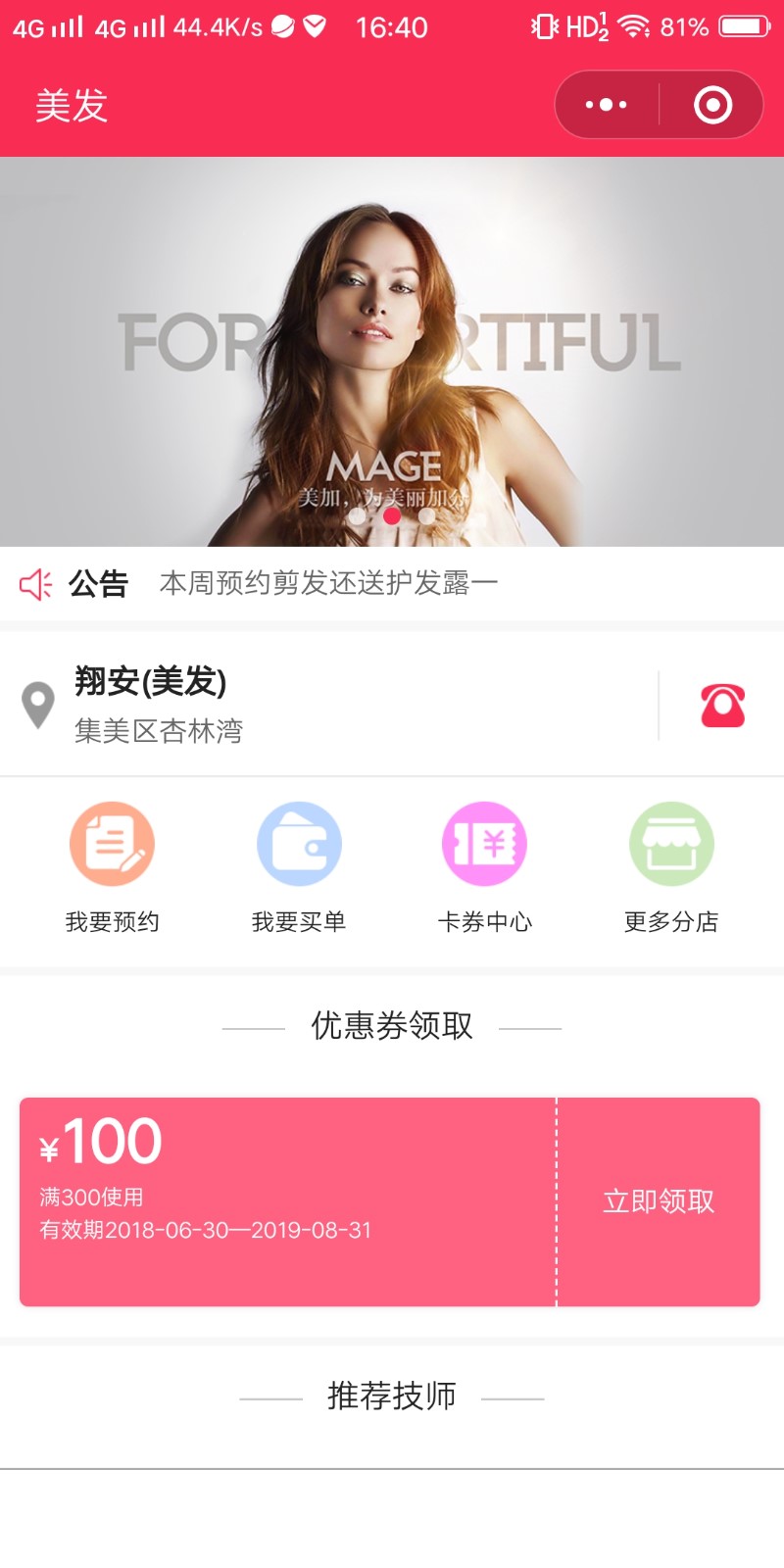
Task: Call the store with the phone icon
Action: [x=722, y=706]
